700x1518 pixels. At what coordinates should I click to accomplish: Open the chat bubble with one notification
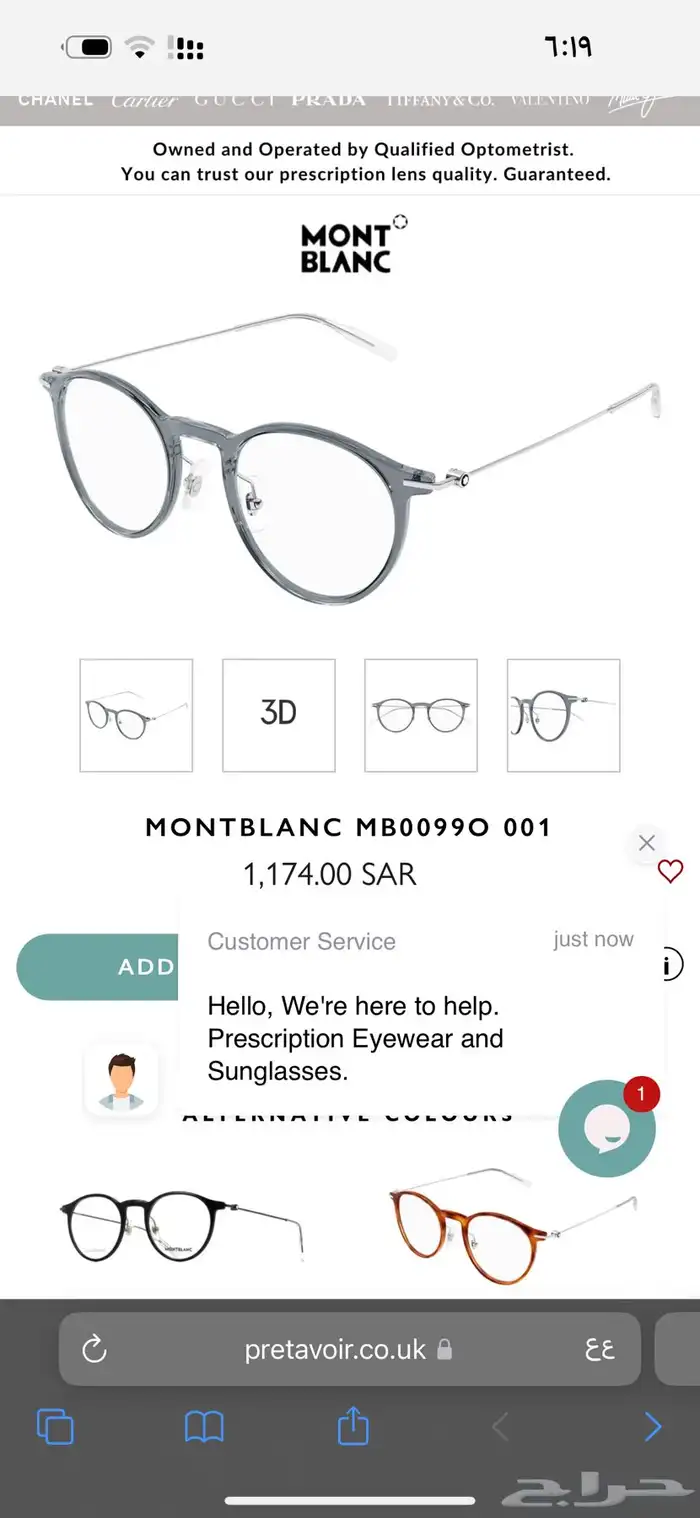[x=607, y=1128]
